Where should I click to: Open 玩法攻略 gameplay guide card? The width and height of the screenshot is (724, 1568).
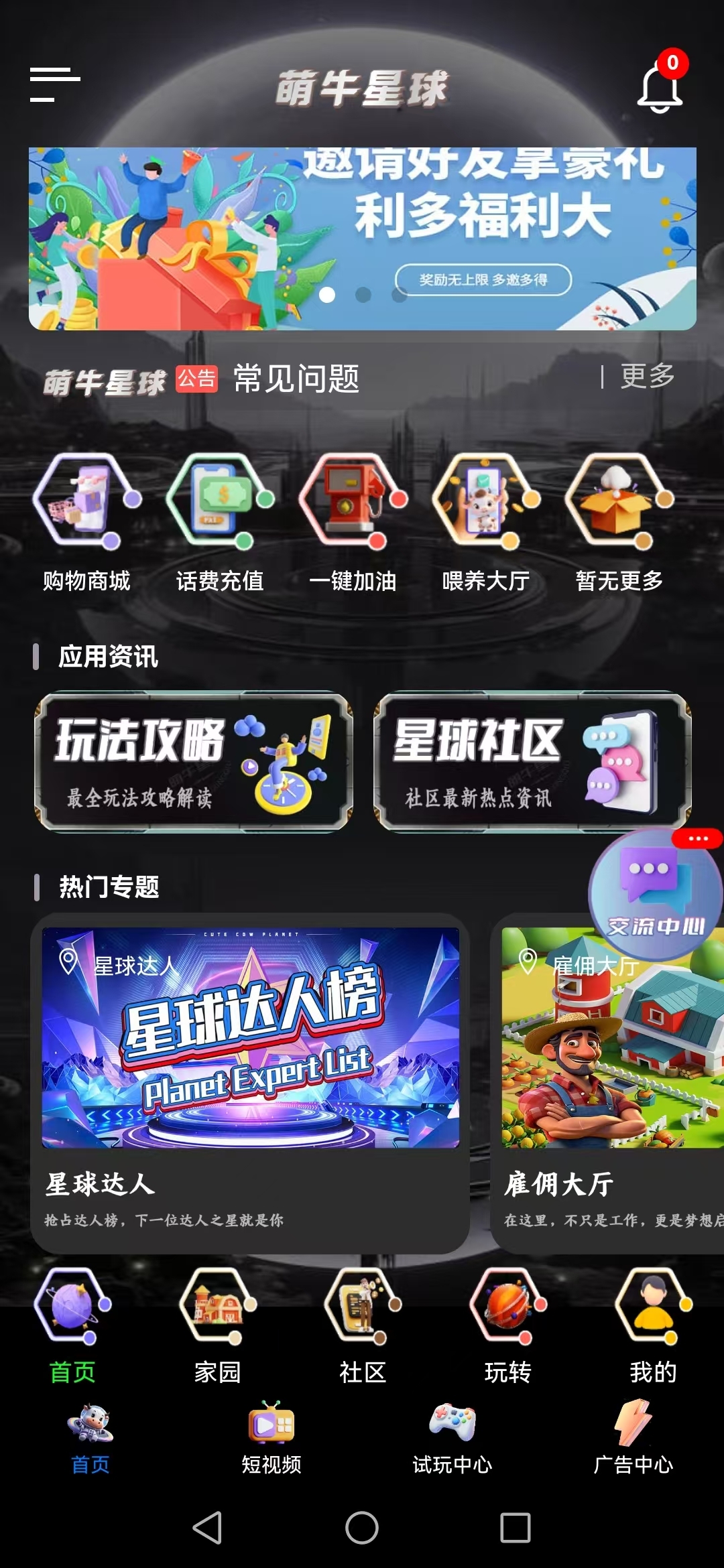tap(194, 762)
